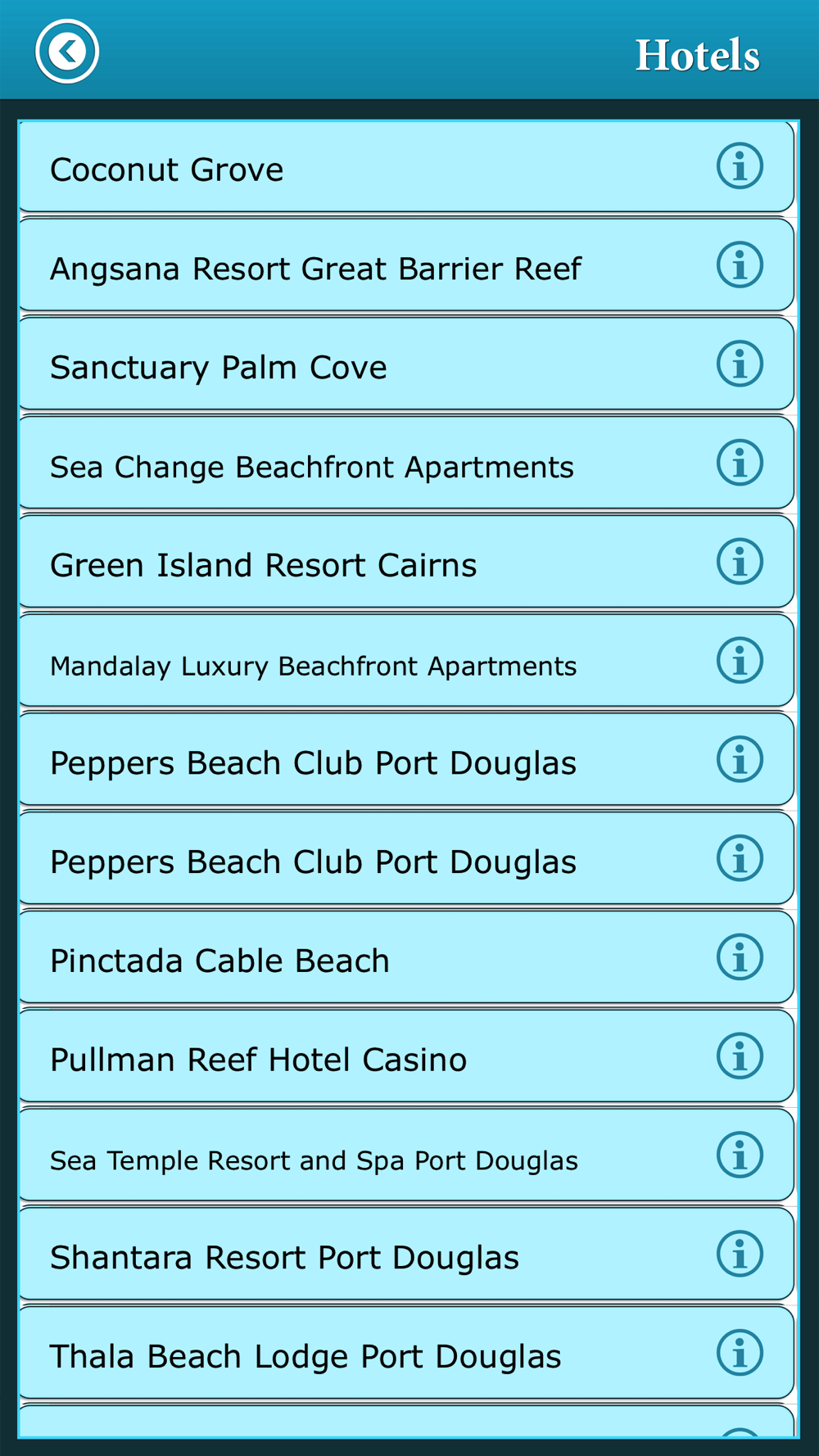This screenshot has width=819, height=1456.
Task: Show info for Sanctuary Palm Cove
Action: click(x=740, y=364)
